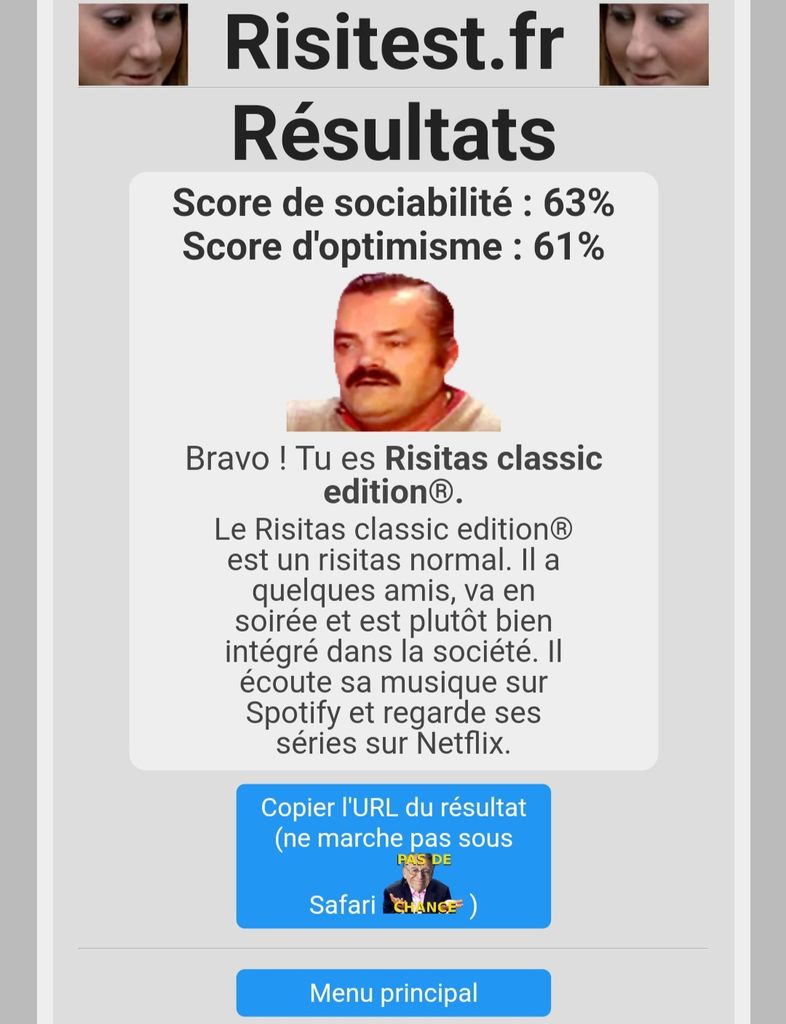
Task: Go to Menu principal
Action: click(x=393, y=992)
